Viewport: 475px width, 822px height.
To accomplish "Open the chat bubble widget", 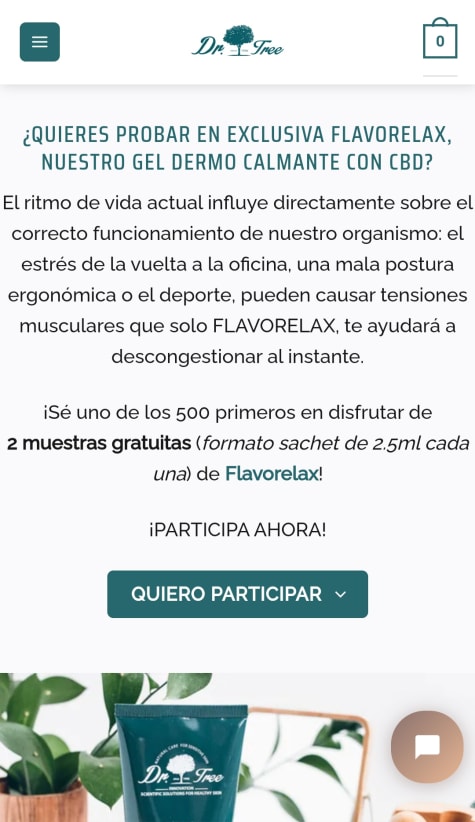I will (427, 747).
